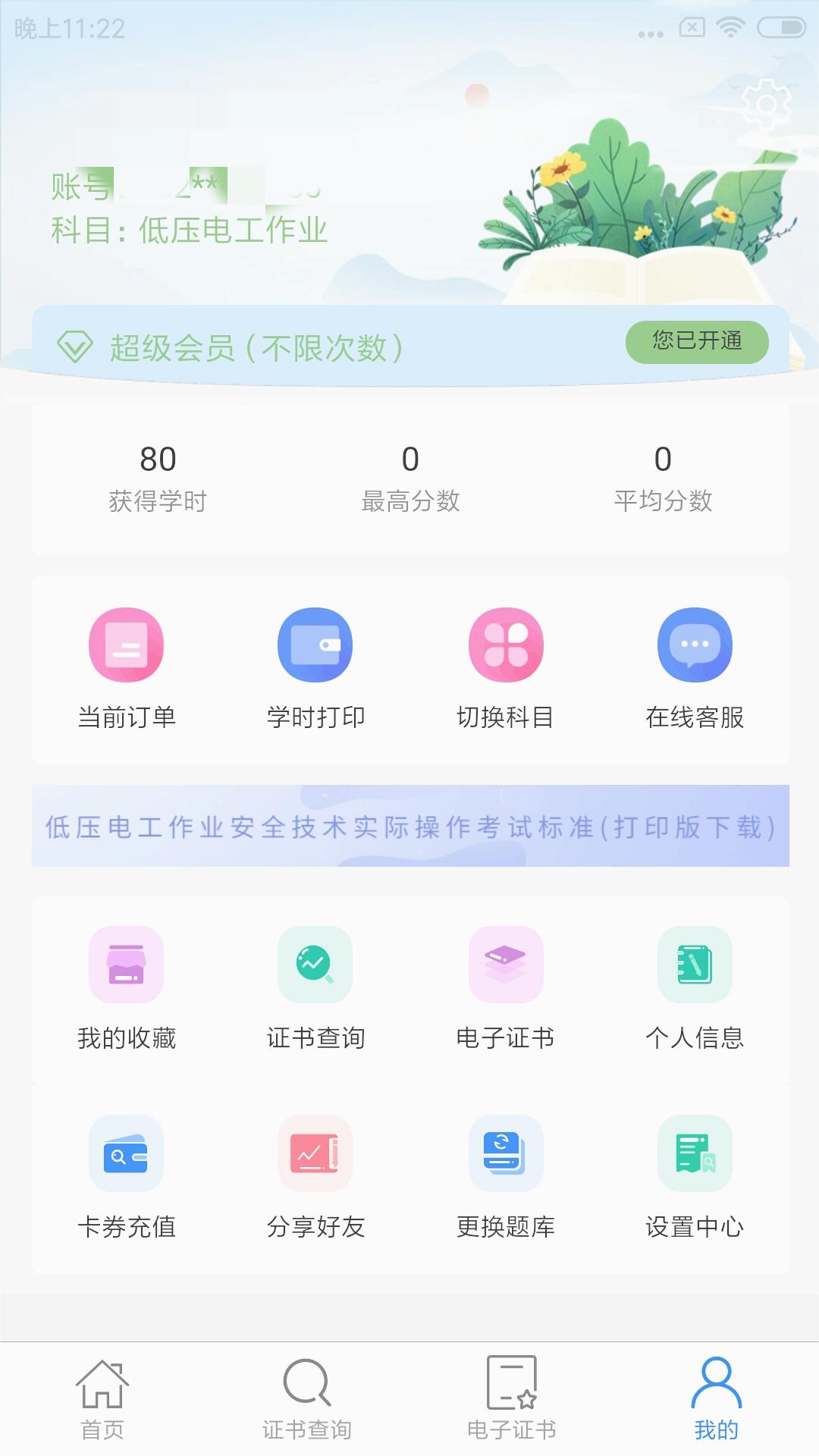Tap the 80 获得学时 statistic
This screenshot has width=819, height=1456.
tap(157, 474)
